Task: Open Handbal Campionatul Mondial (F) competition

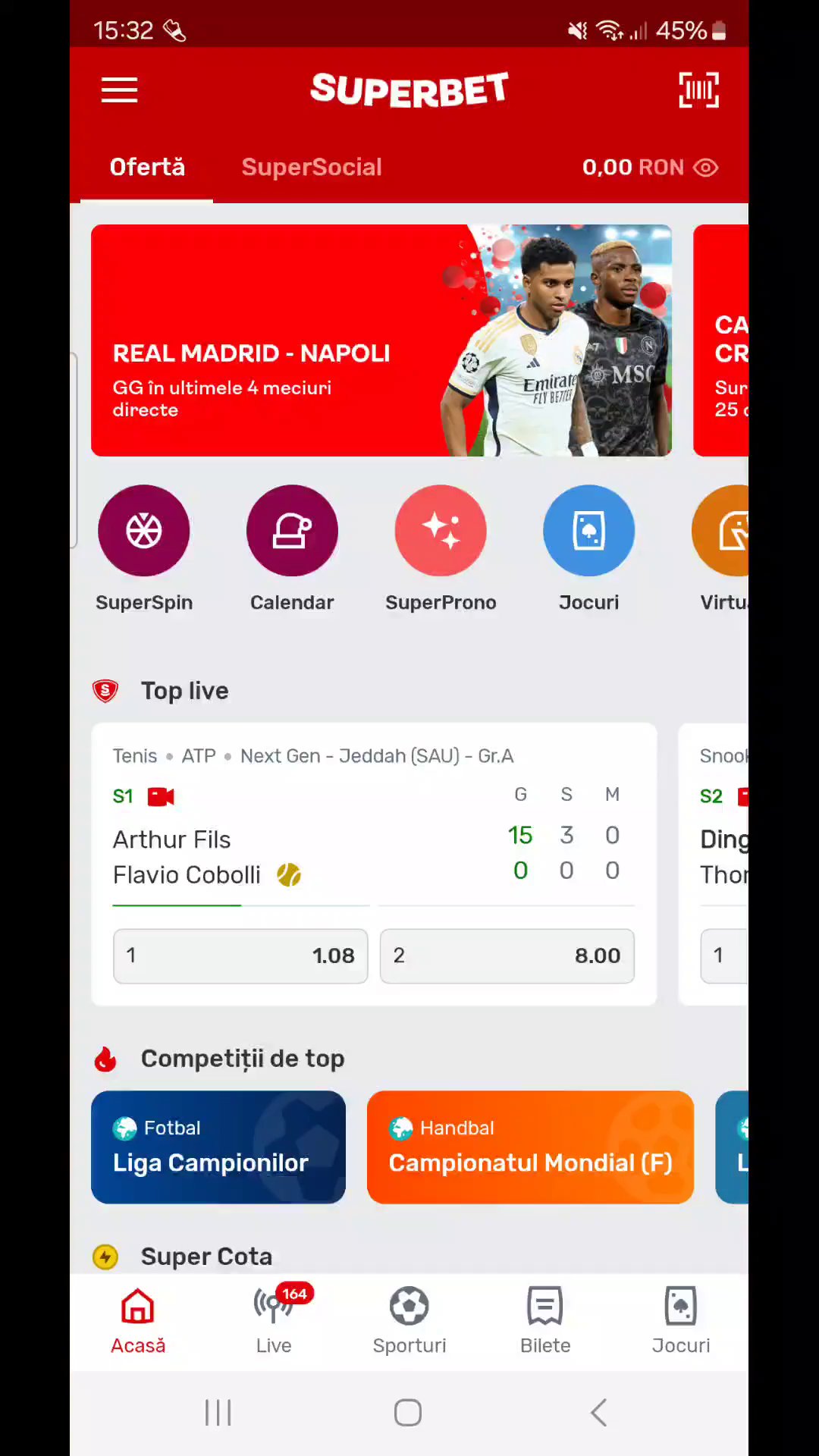Action: pos(530,1147)
